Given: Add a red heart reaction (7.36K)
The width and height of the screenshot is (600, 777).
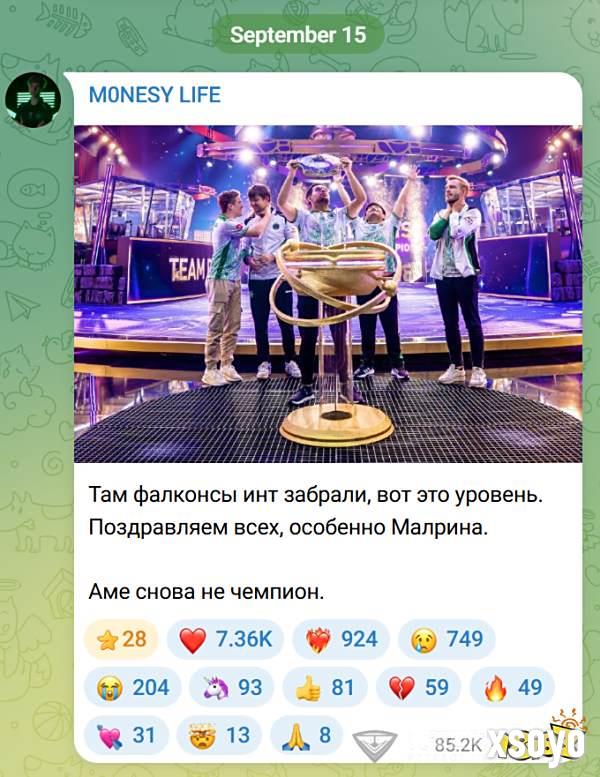Looking at the screenshot, I should 225,639.
